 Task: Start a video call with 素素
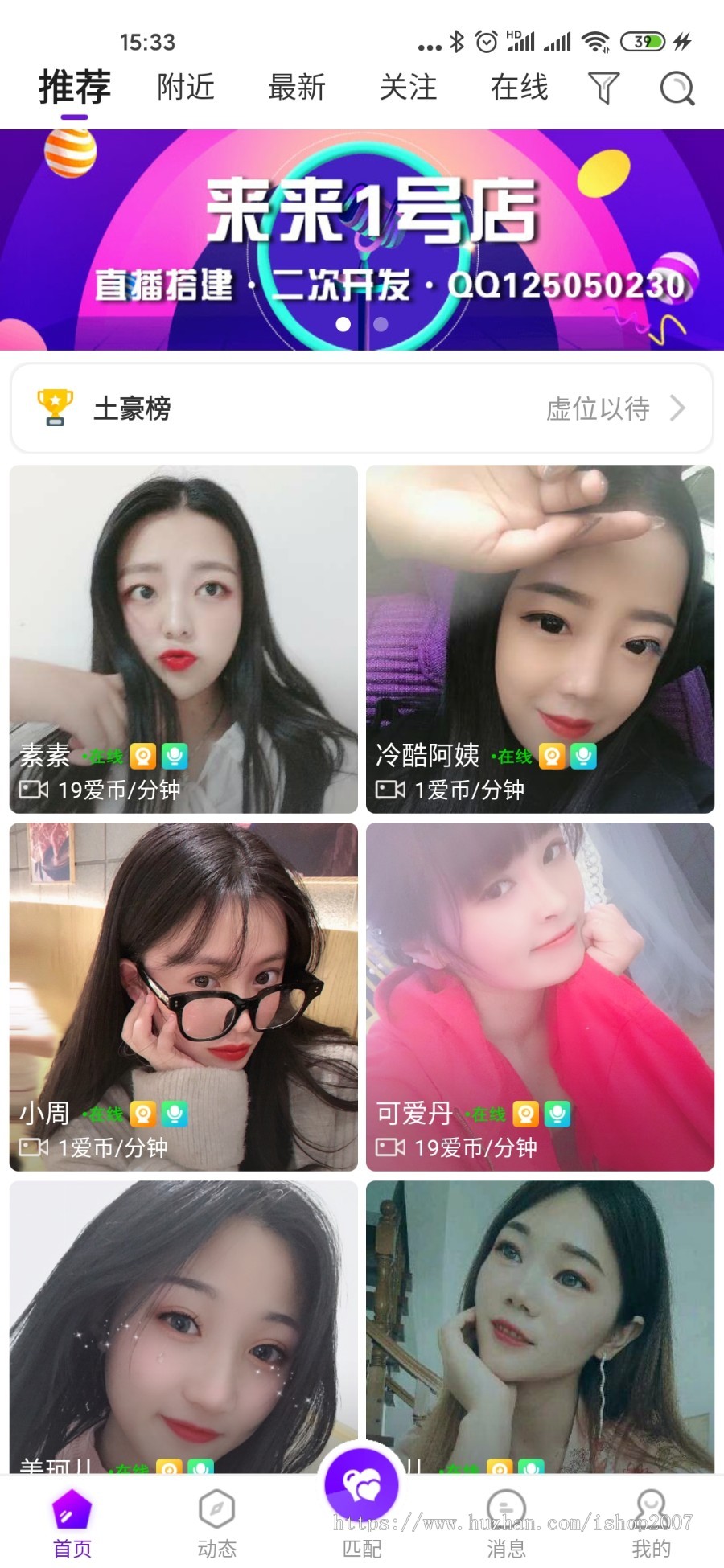145,757
